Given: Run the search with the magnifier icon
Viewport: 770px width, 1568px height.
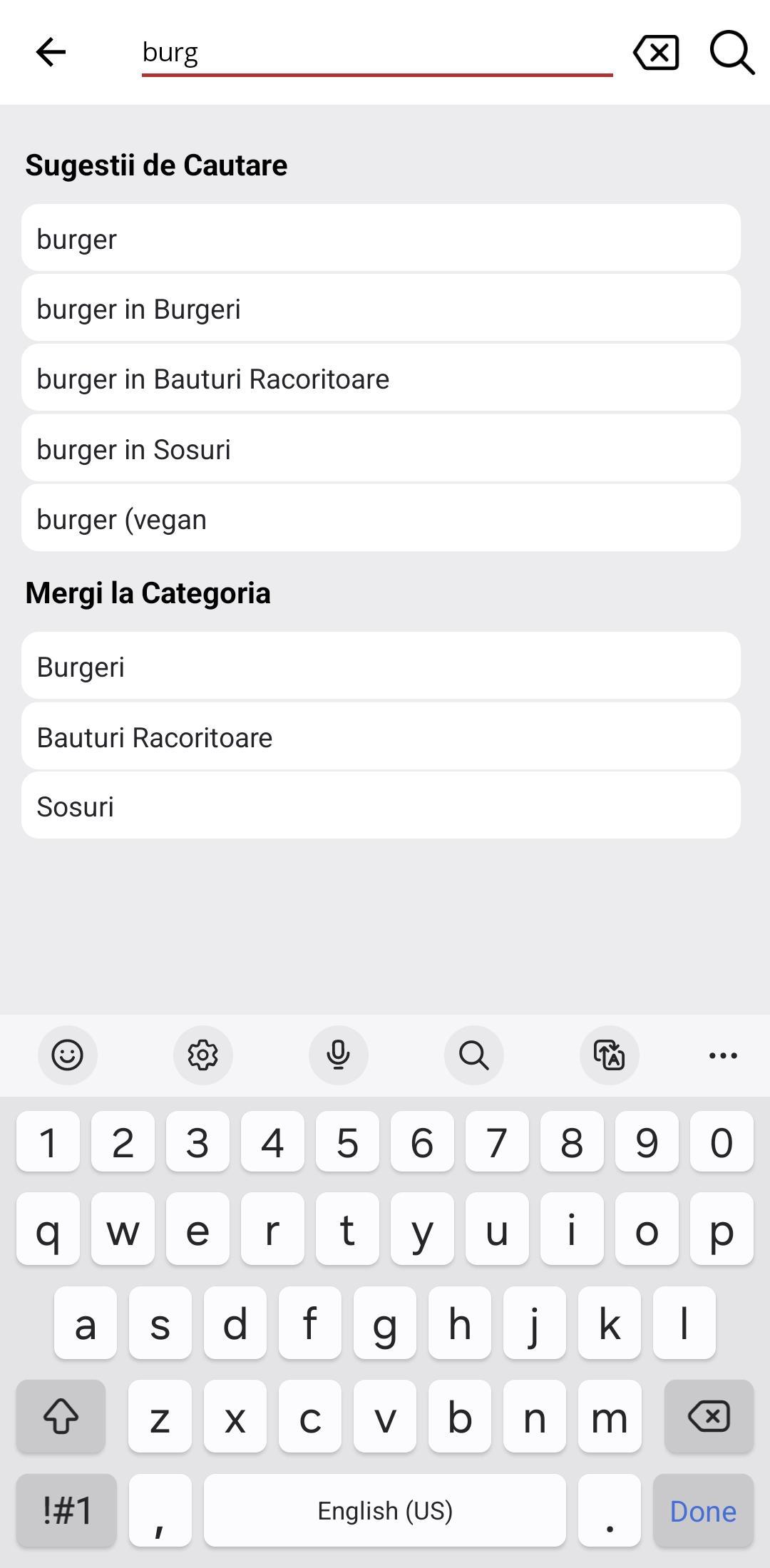Looking at the screenshot, I should [x=731, y=53].
